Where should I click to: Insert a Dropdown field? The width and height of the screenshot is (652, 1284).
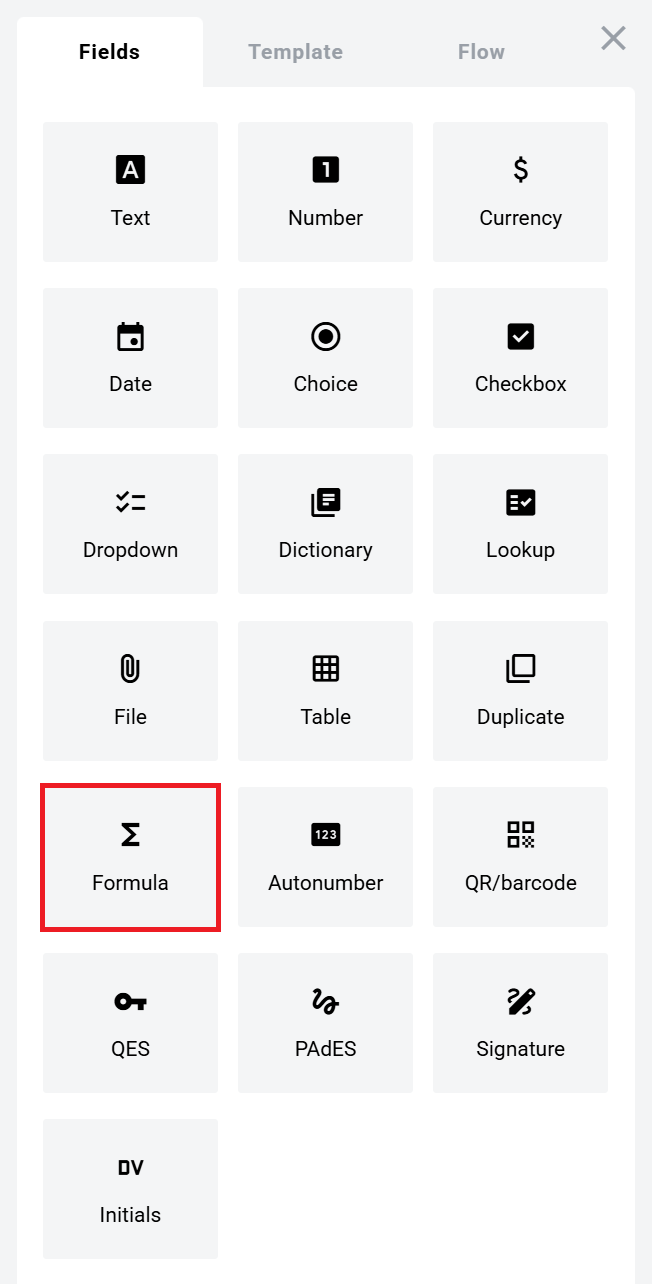pyautogui.click(x=130, y=524)
